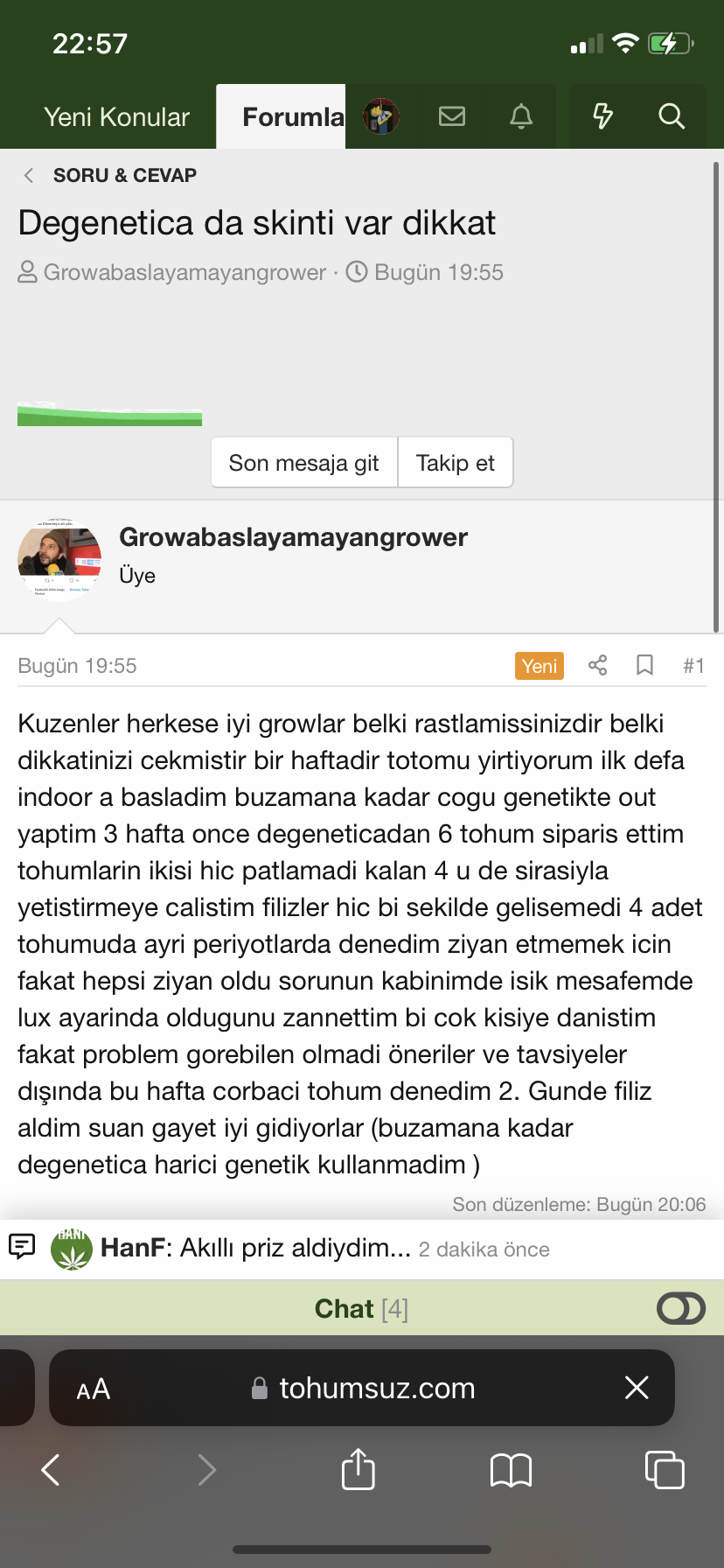
Task: Open the notifications bell
Action: click(521, 116)
